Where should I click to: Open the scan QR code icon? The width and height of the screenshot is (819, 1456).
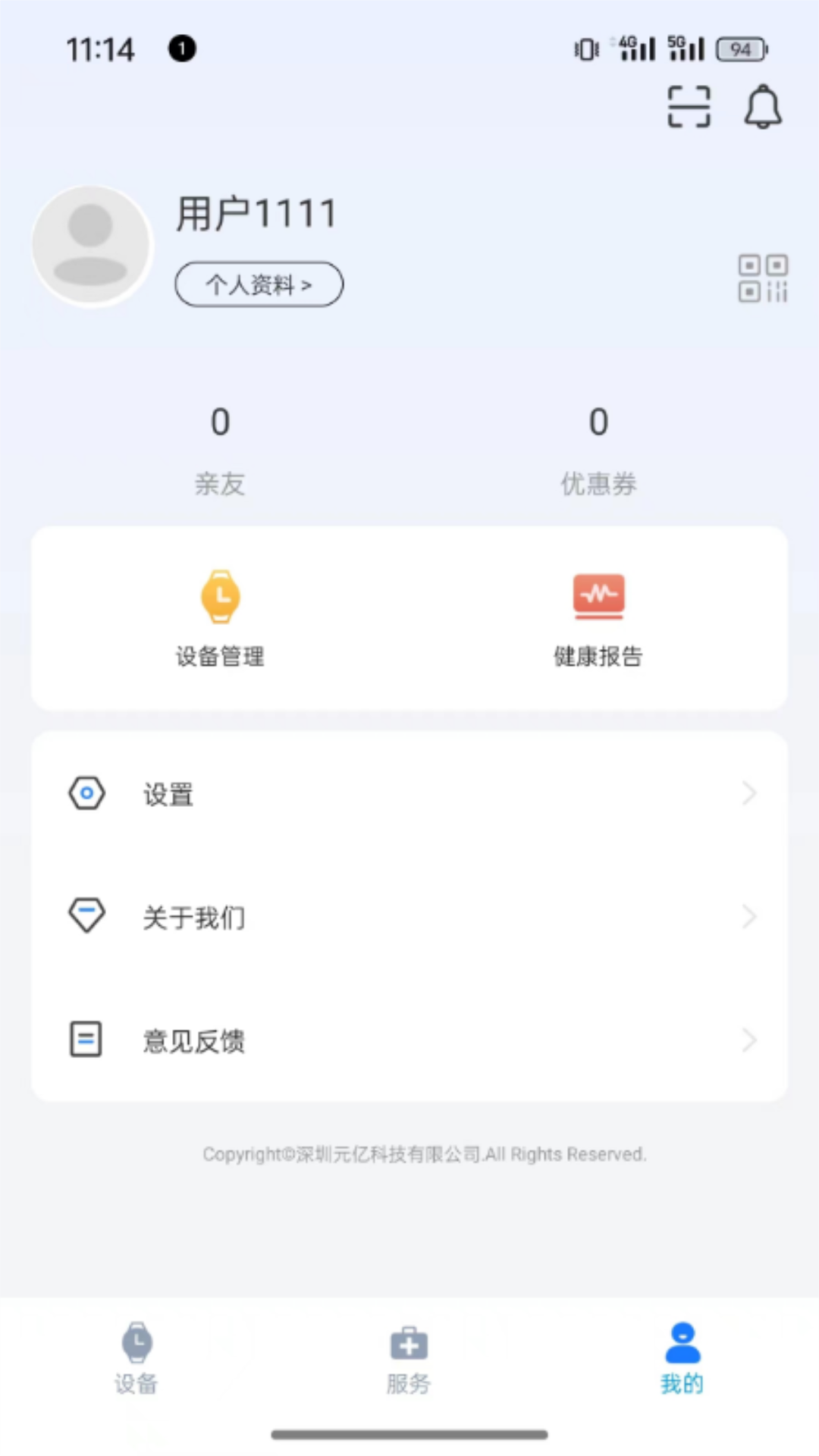point(689,107)
